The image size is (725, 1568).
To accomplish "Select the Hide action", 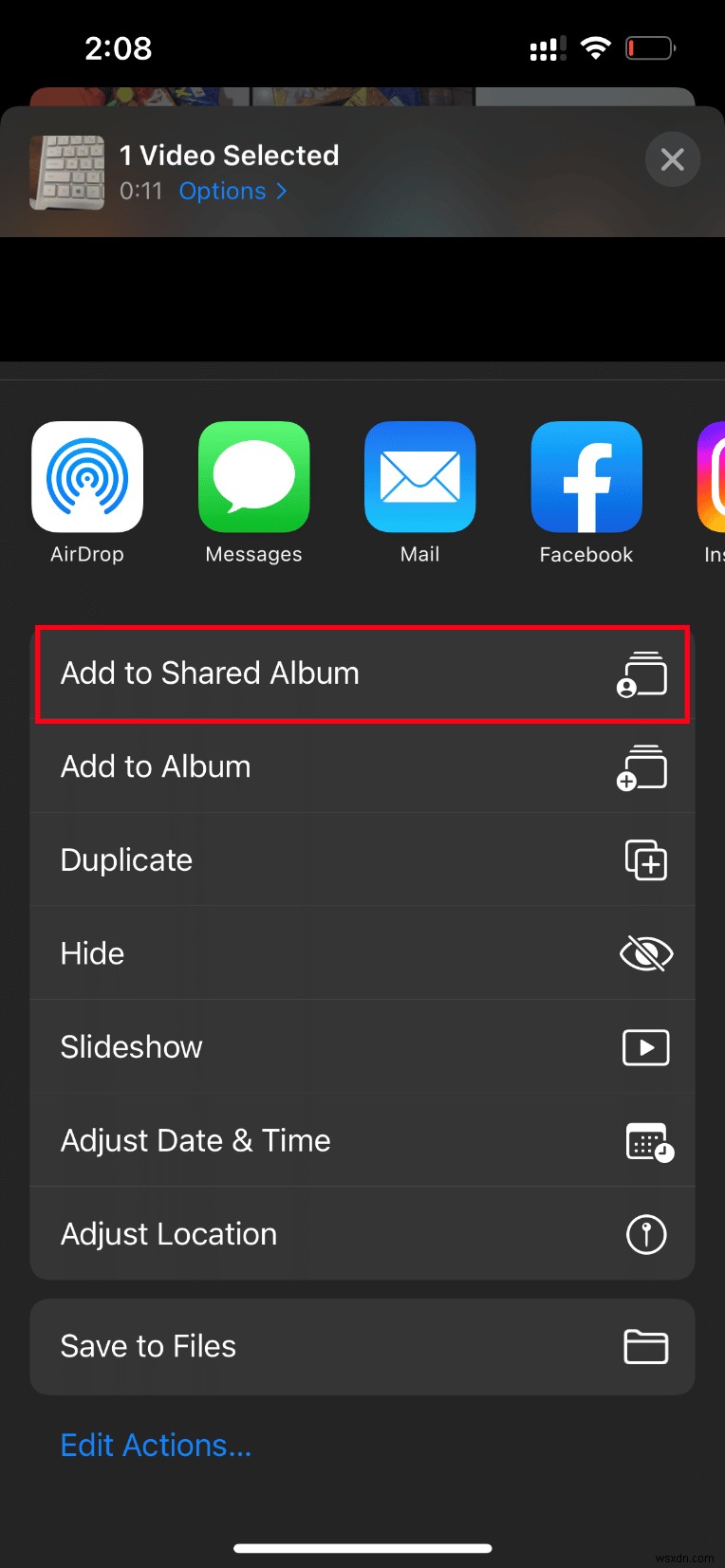I will 92,953.
